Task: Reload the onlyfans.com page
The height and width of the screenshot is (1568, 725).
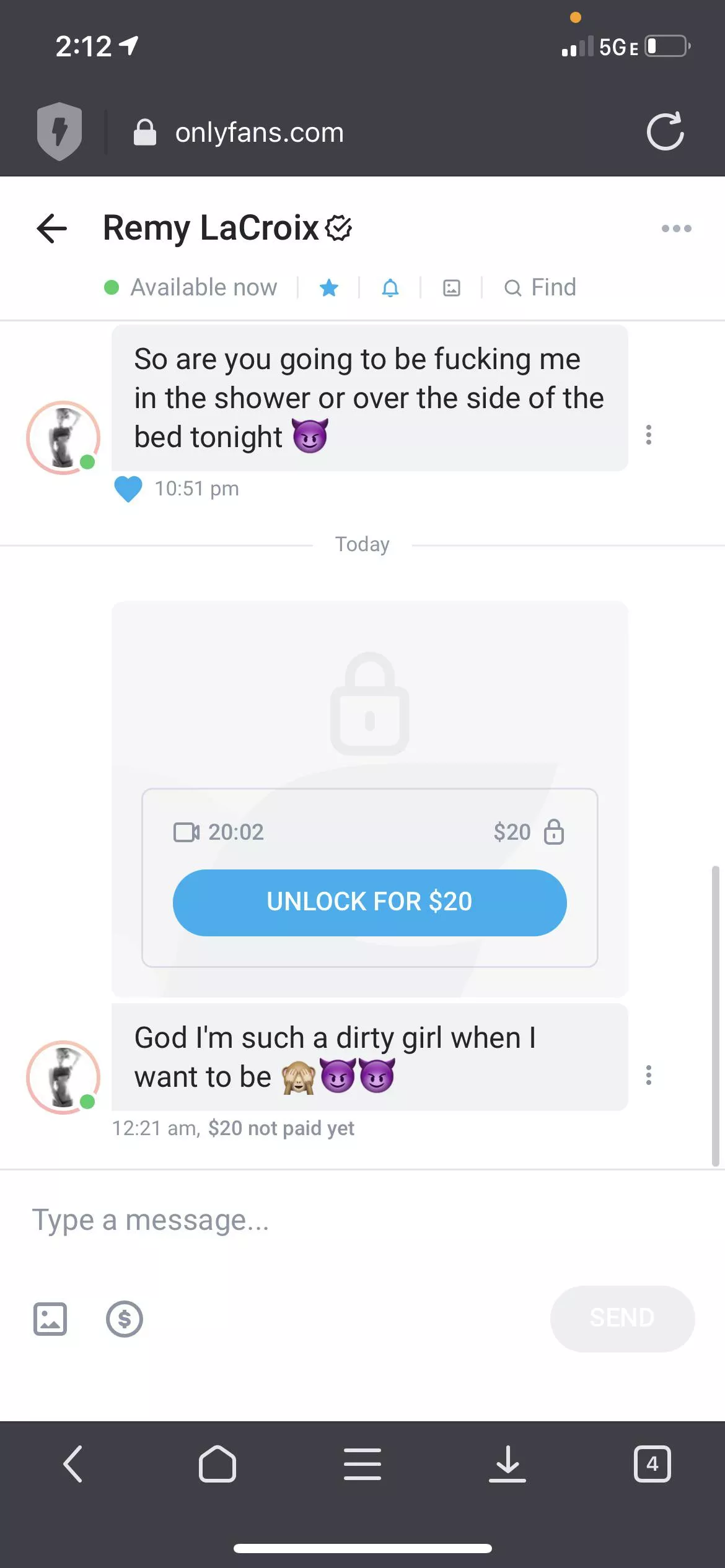Action: 665,132
